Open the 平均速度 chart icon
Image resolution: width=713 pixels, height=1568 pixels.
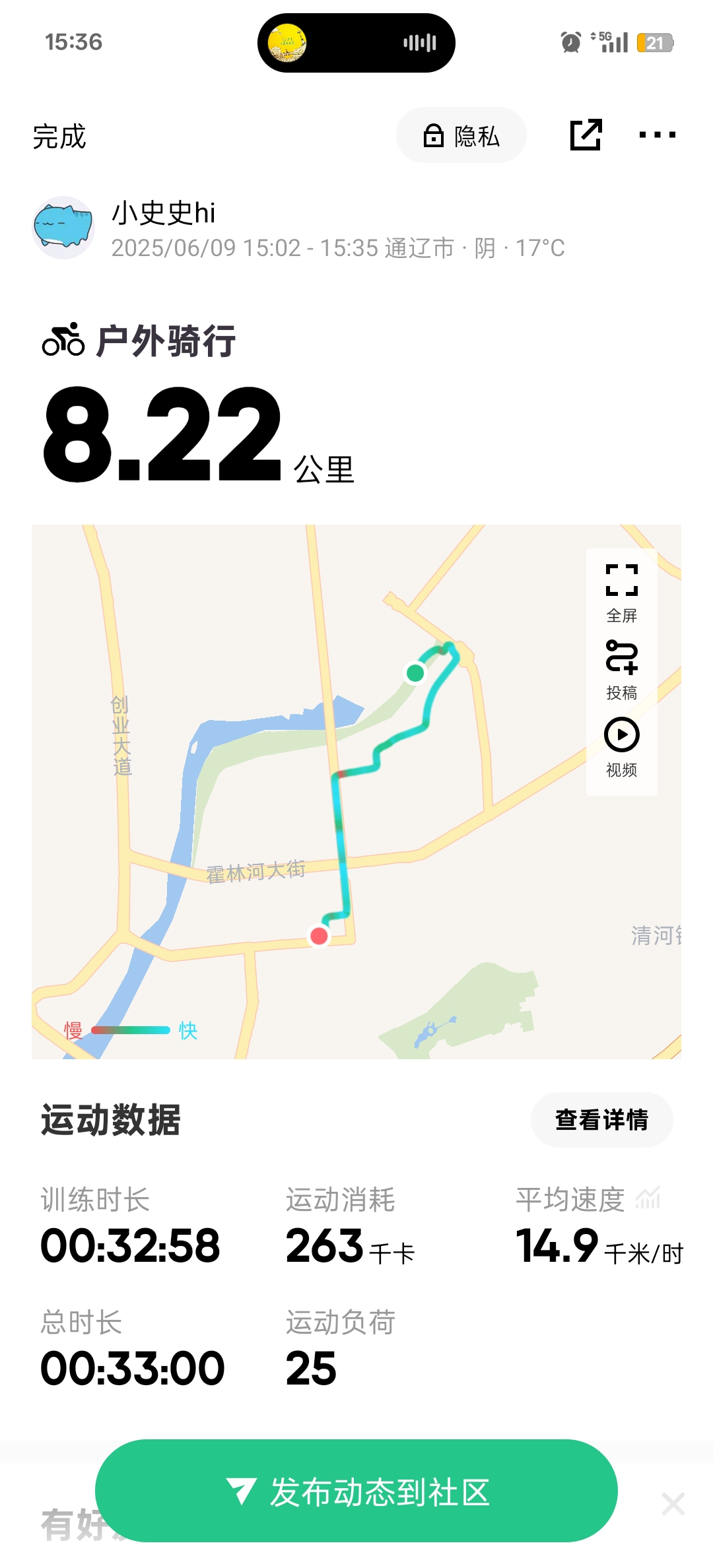click(648, 1198)
